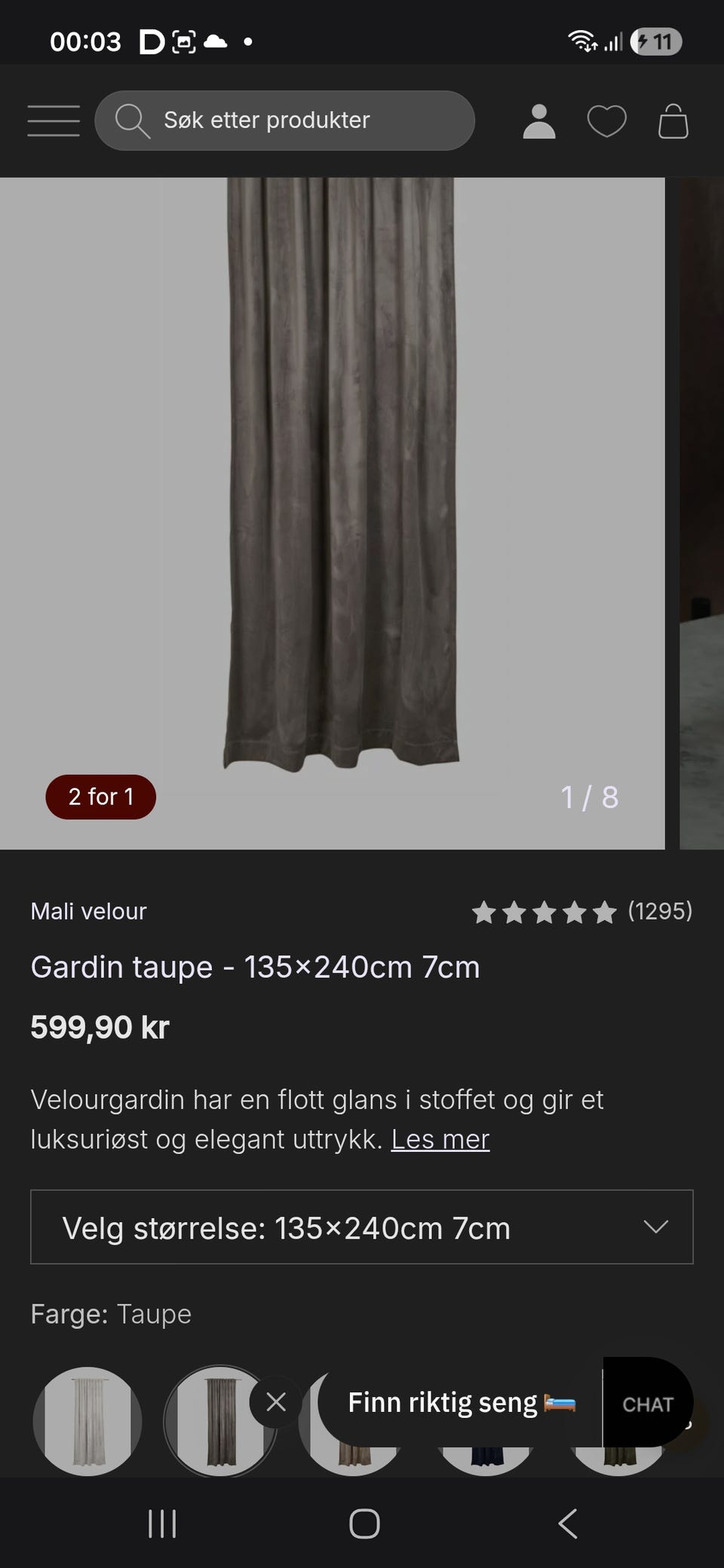Expand the size selector chevron

pos(655,1227)
